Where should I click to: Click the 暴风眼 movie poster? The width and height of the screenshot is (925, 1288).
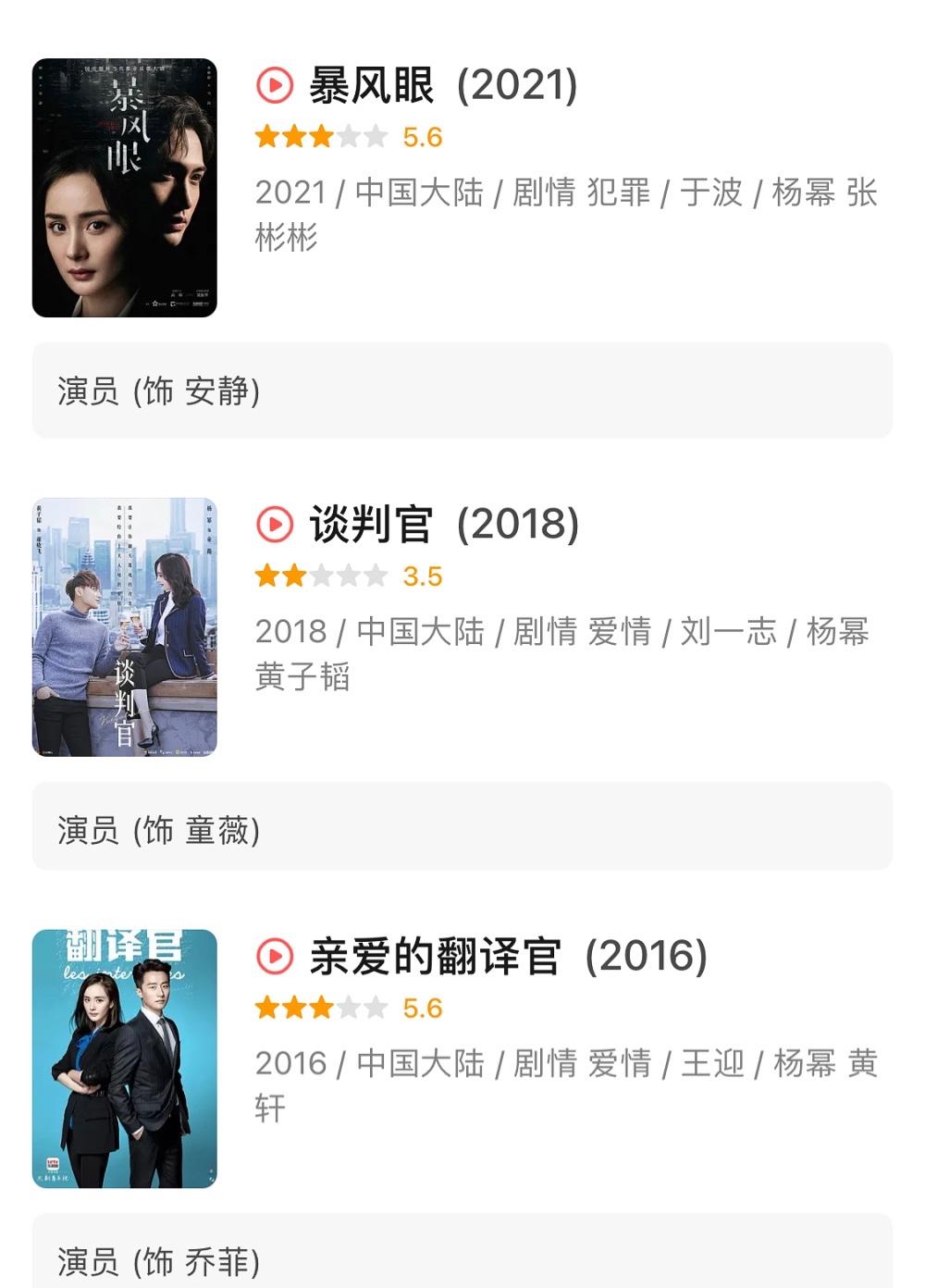pyautogui.click(x=122, y=187)
